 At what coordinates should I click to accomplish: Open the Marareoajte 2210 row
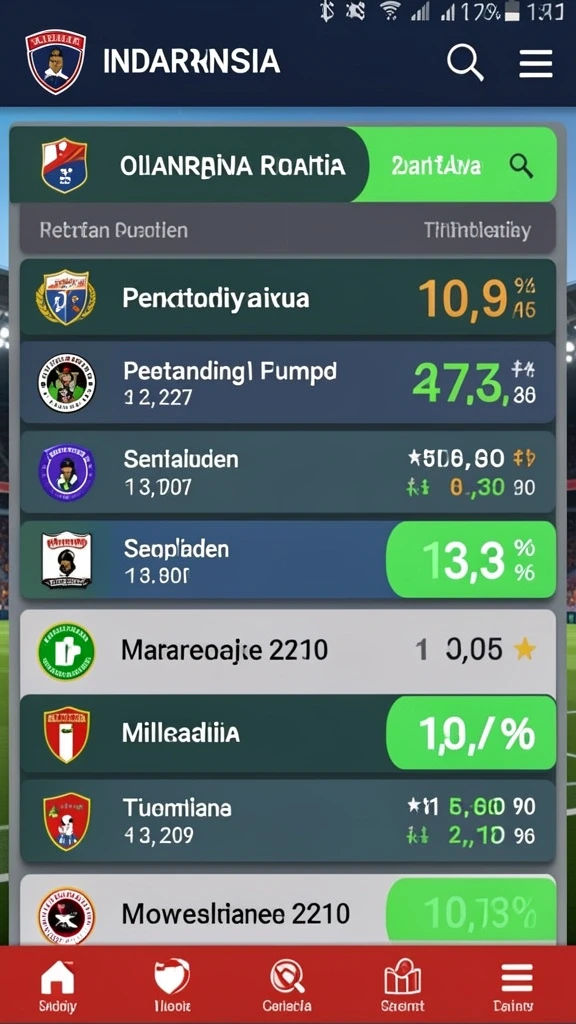click(288, 651)
